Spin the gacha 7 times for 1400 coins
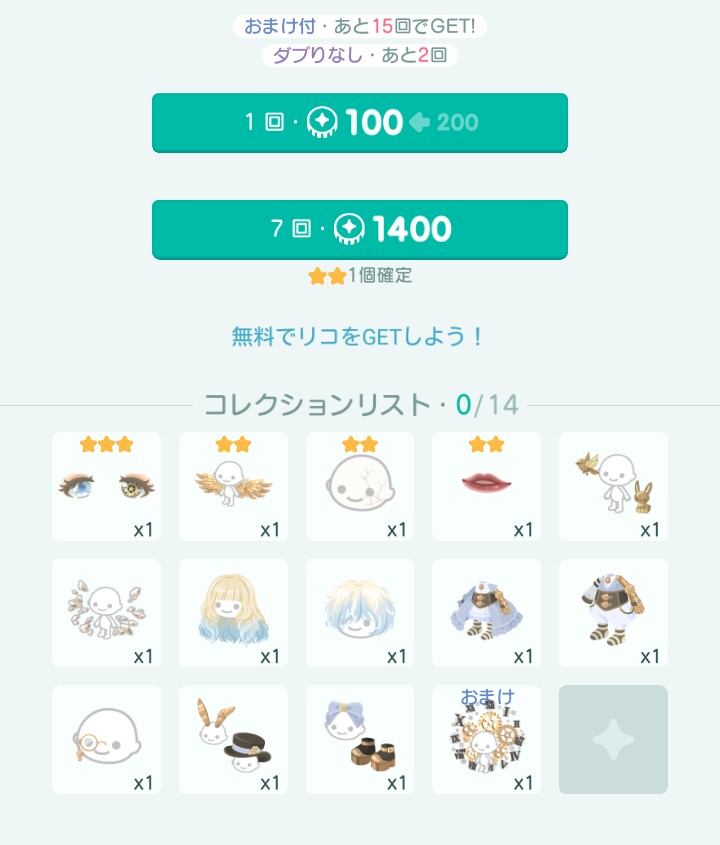 tap(359, 230)
